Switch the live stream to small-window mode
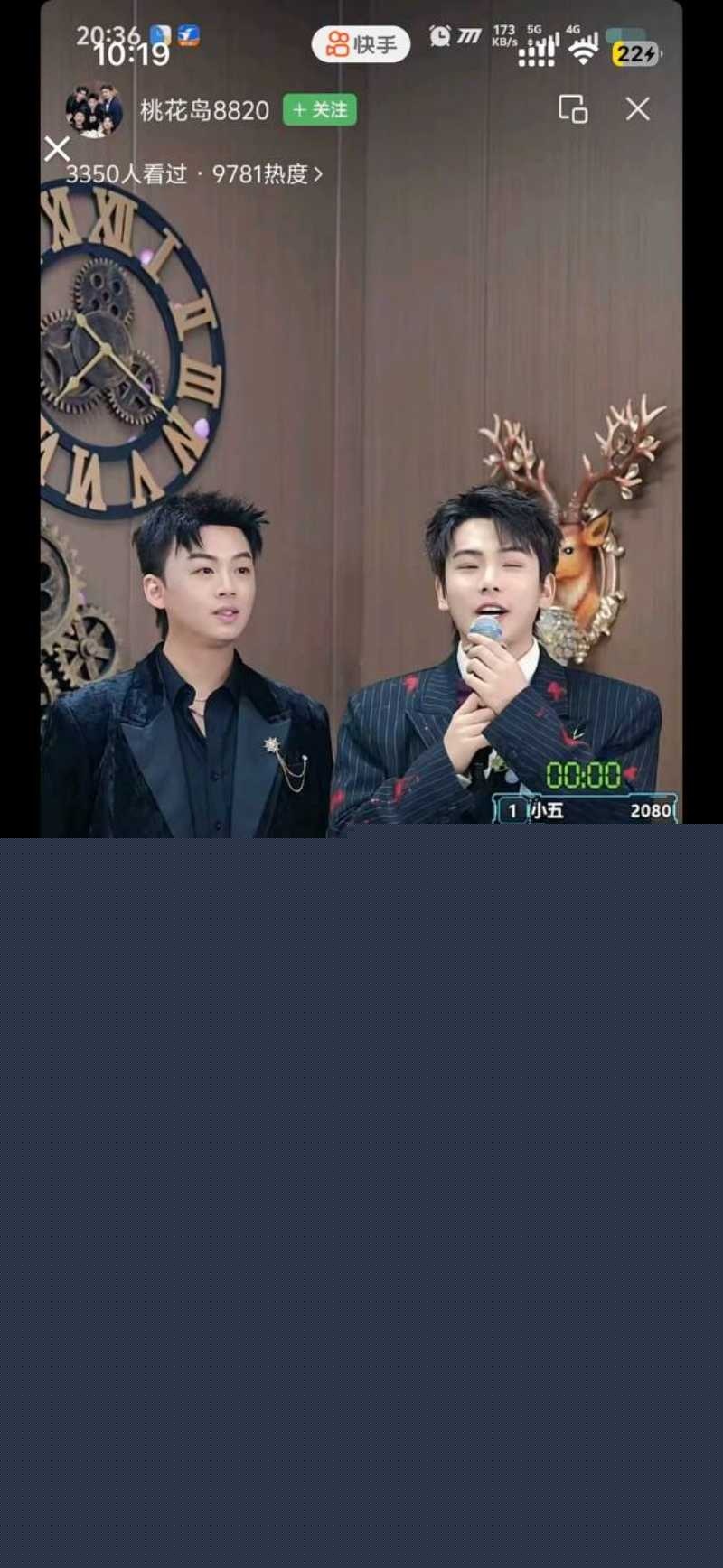The width and height of the screenshot is (723, 1568). [x=573, y=109]
